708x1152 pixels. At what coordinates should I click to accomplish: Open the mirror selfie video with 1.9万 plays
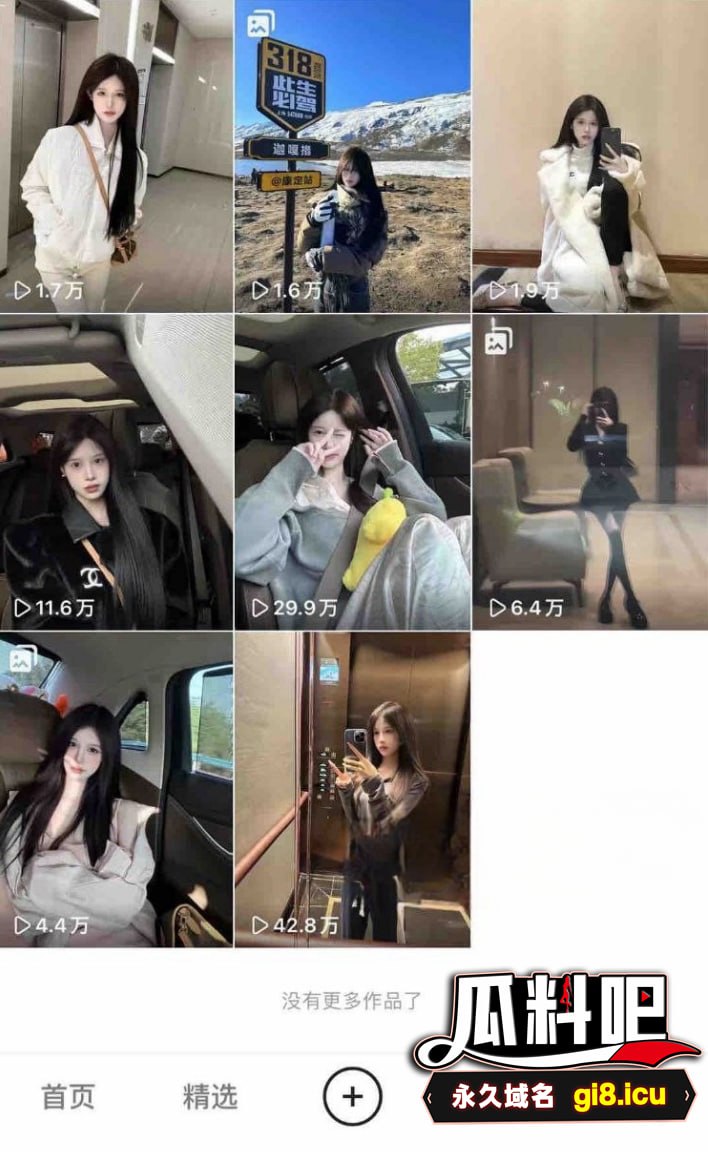(590, 155)
